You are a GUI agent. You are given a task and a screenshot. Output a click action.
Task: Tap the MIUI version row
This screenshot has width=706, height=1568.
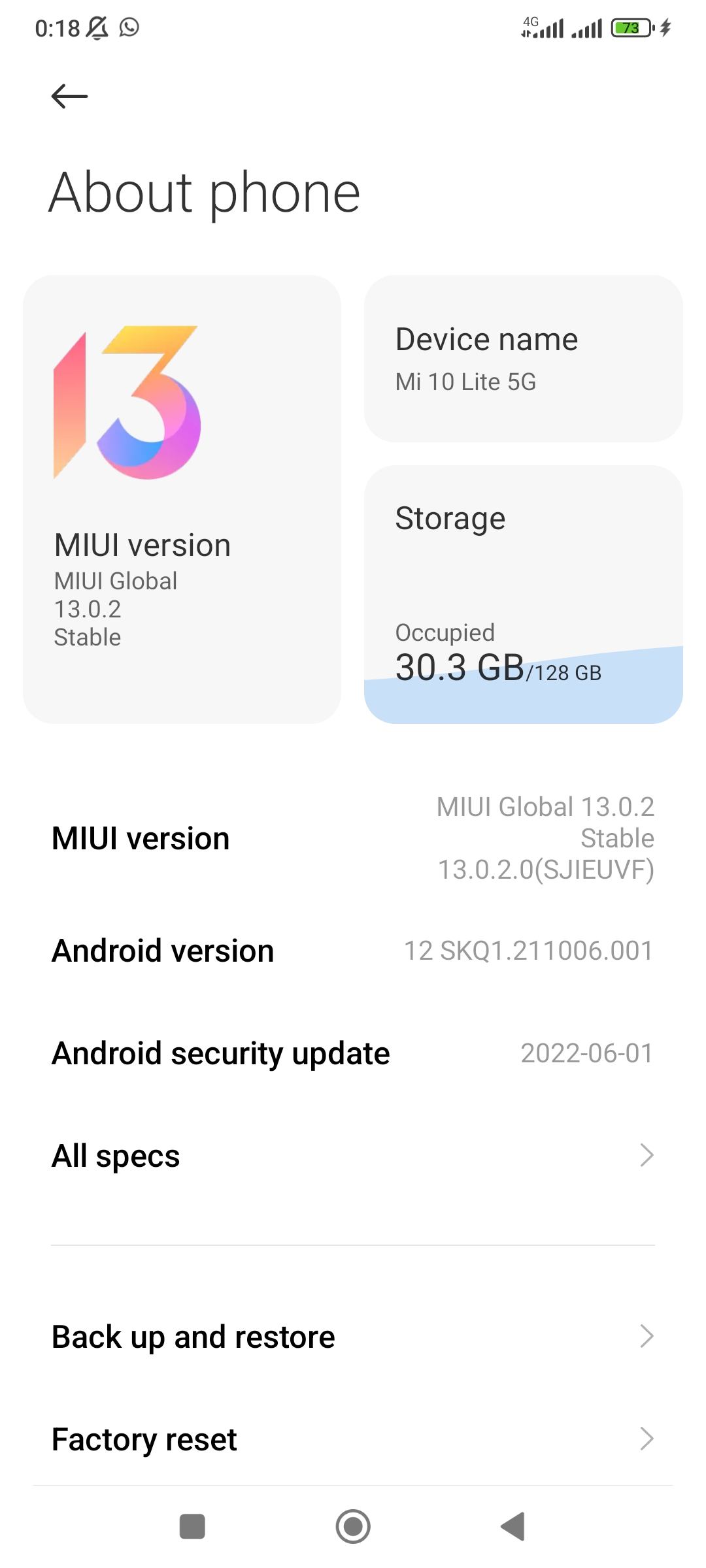pos(353,838)
